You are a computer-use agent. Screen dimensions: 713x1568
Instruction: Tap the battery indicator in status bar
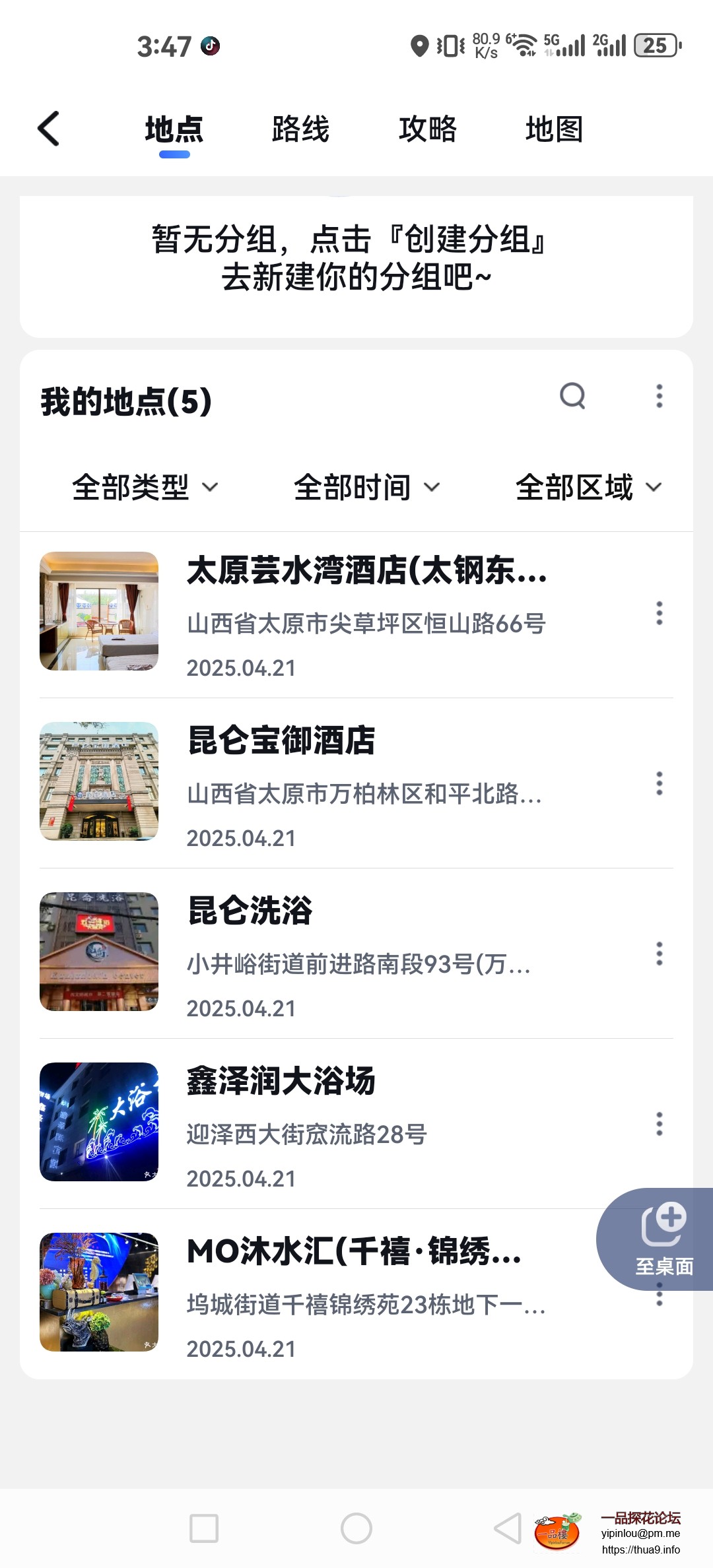656,45
